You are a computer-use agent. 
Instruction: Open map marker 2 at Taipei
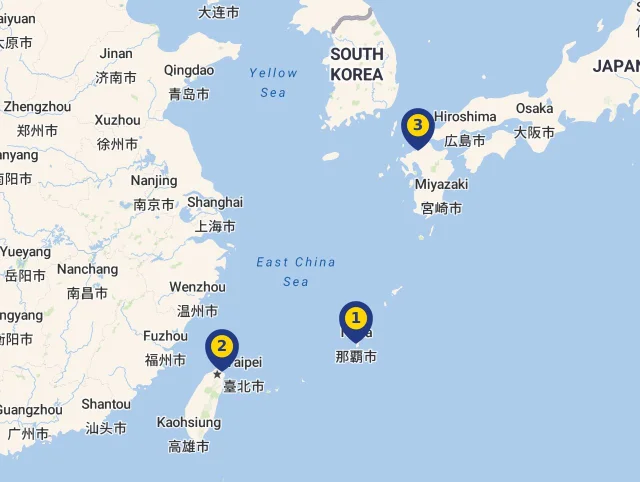point(222,348)
